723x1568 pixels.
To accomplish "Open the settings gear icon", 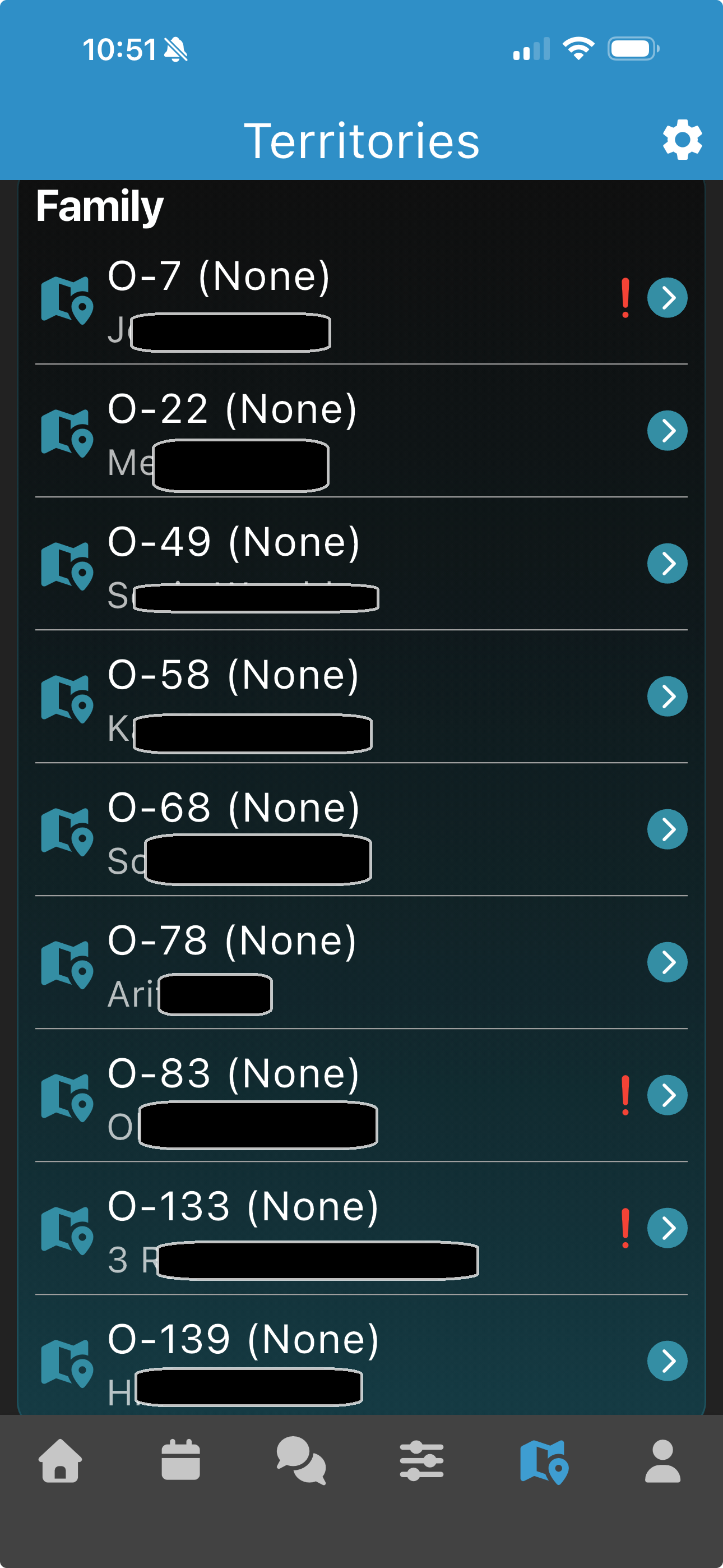I will (682, 140).
